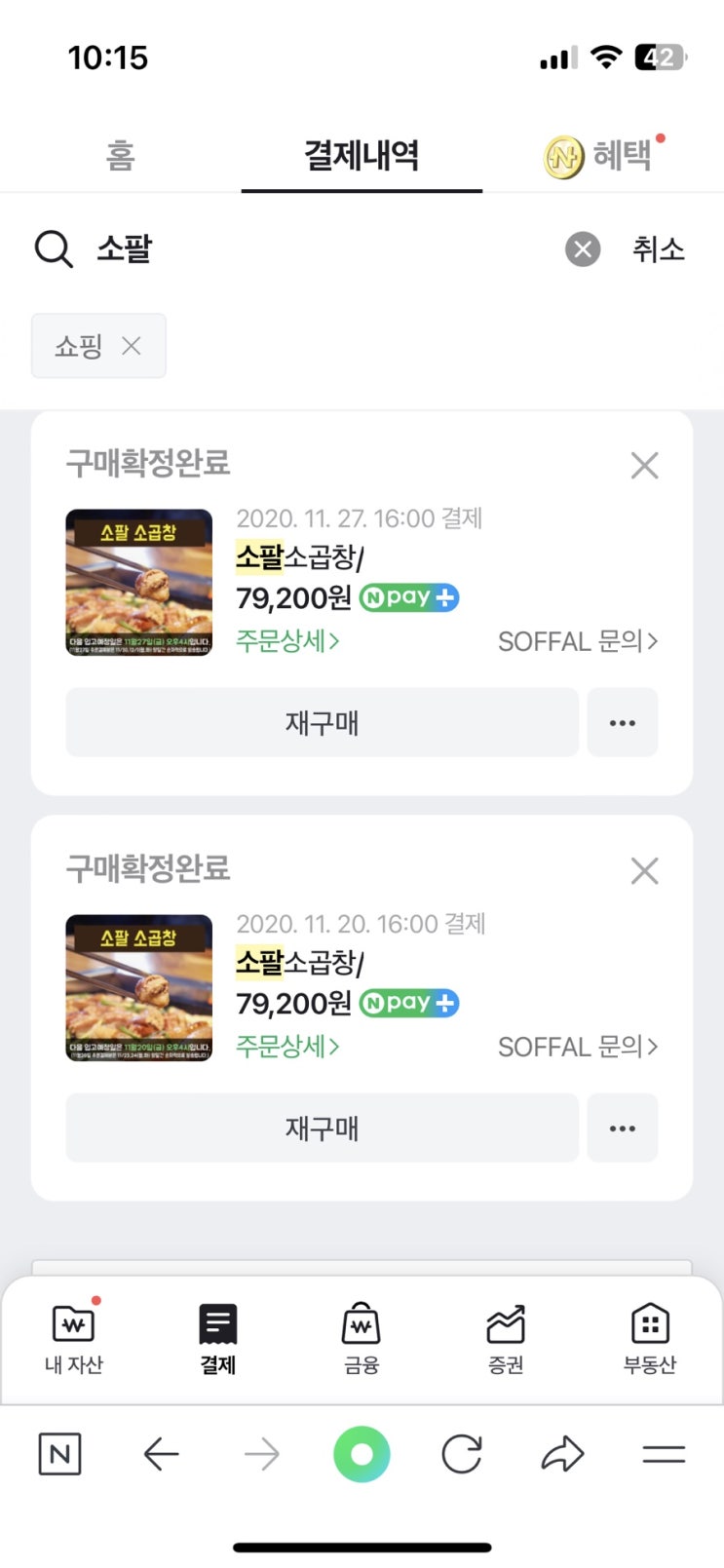Reload the page from the browser toolbar
The width and height of the screenshot is (724, 1568).
(x=462, y=1455)
